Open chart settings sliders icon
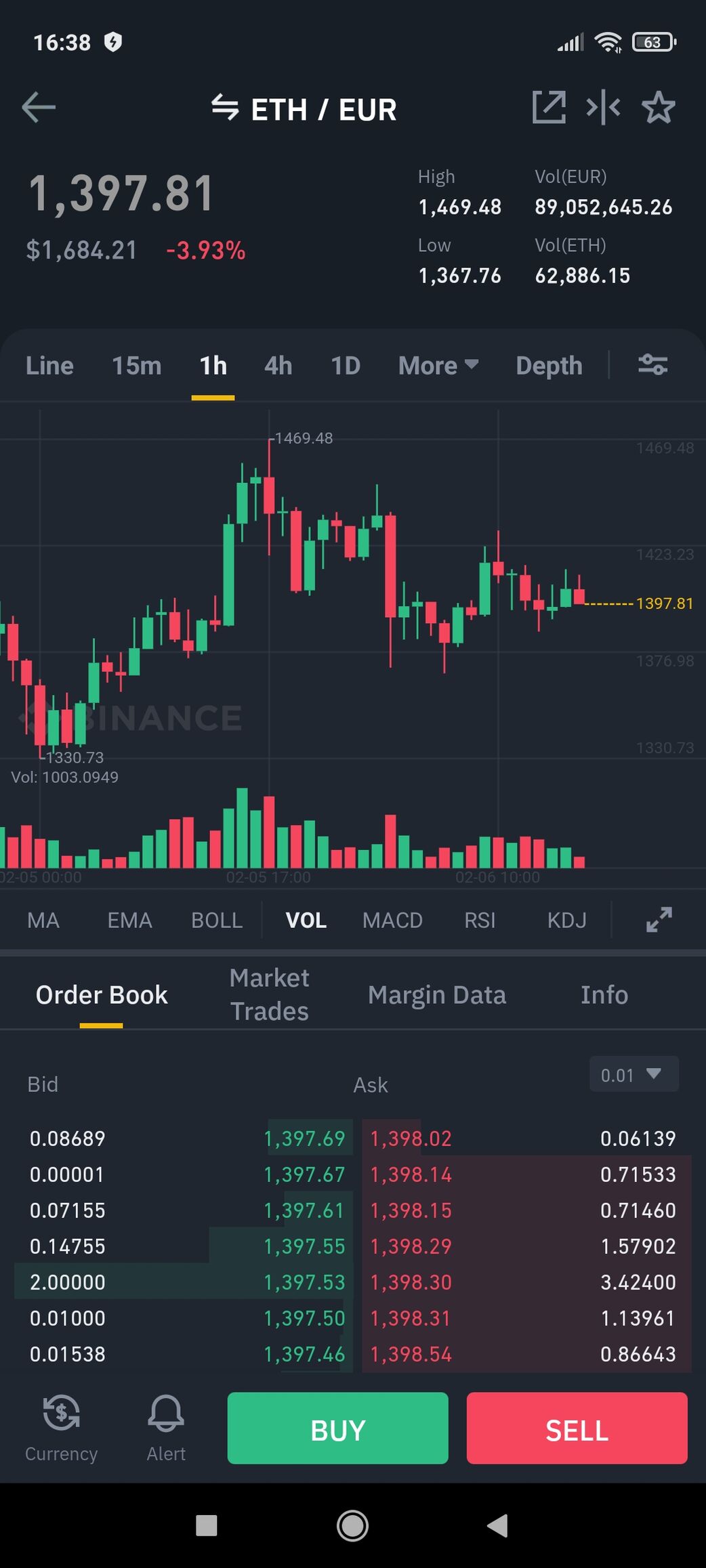The height and width of the screenshot is (1568, 706). coord(652,365)
